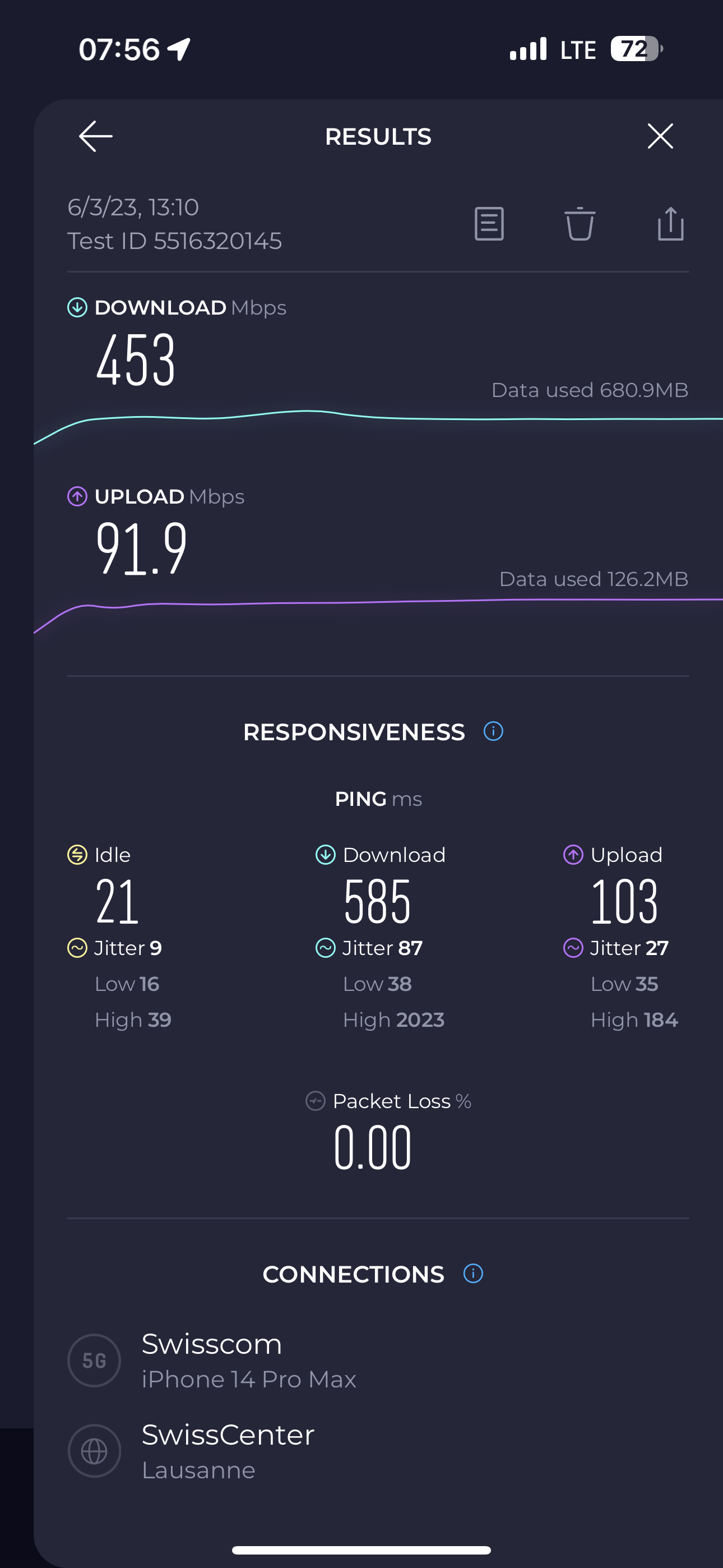Share this speed test result
The image size is (723, 1568).
coord(671,223)
